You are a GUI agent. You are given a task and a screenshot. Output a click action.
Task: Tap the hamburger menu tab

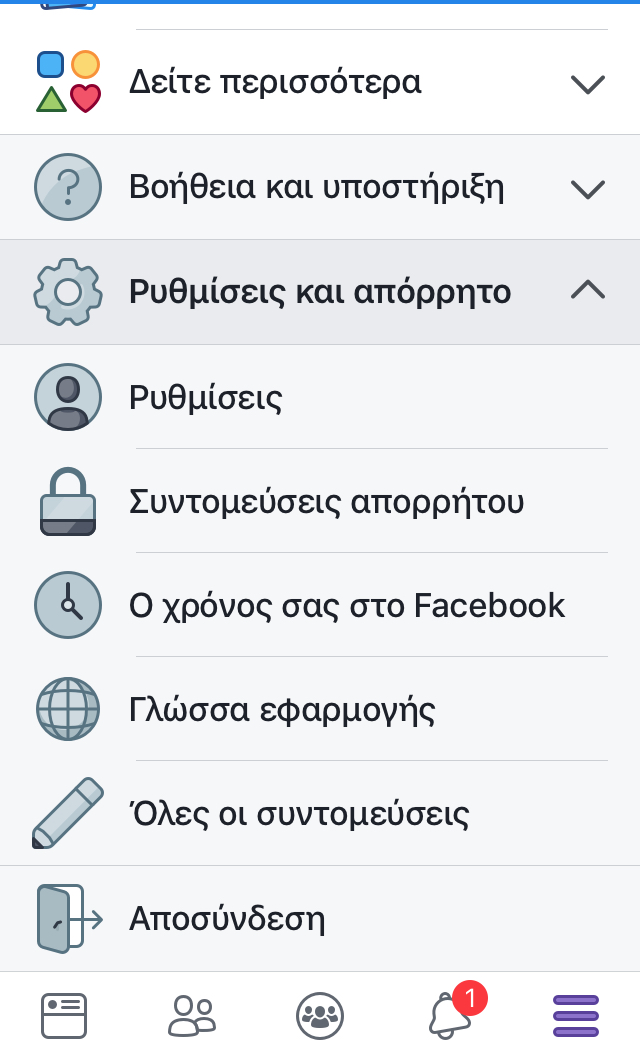(576, 1015)
